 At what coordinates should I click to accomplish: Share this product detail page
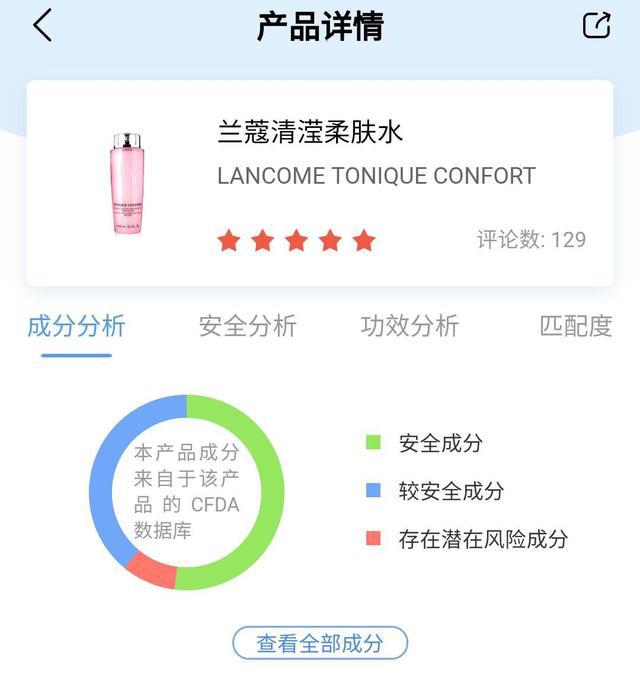(x=597, y=26)
